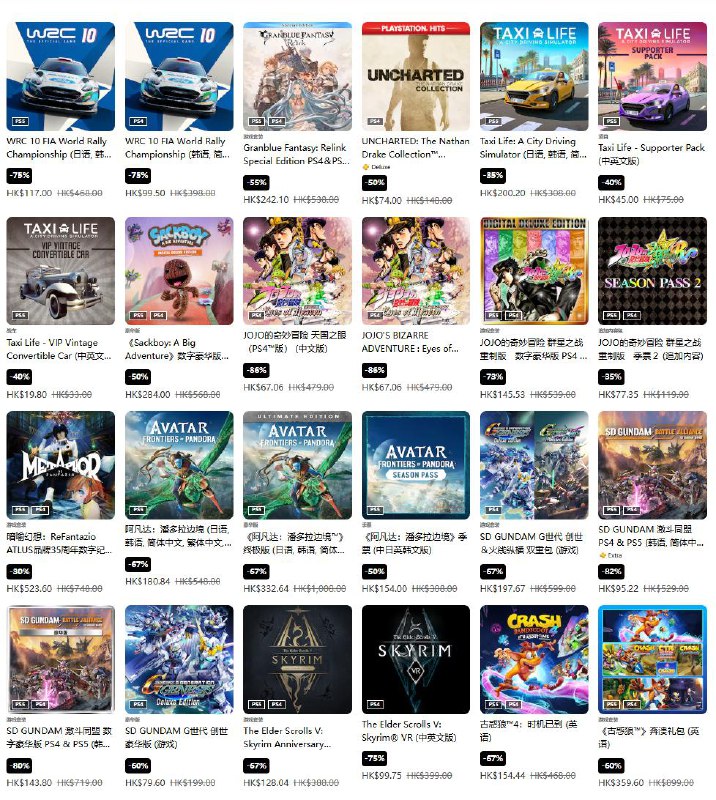View Crash bundle priced at HK$359.60
Image resolution: width=716 pixels, height=800 pixels.
tap(652, 658)
